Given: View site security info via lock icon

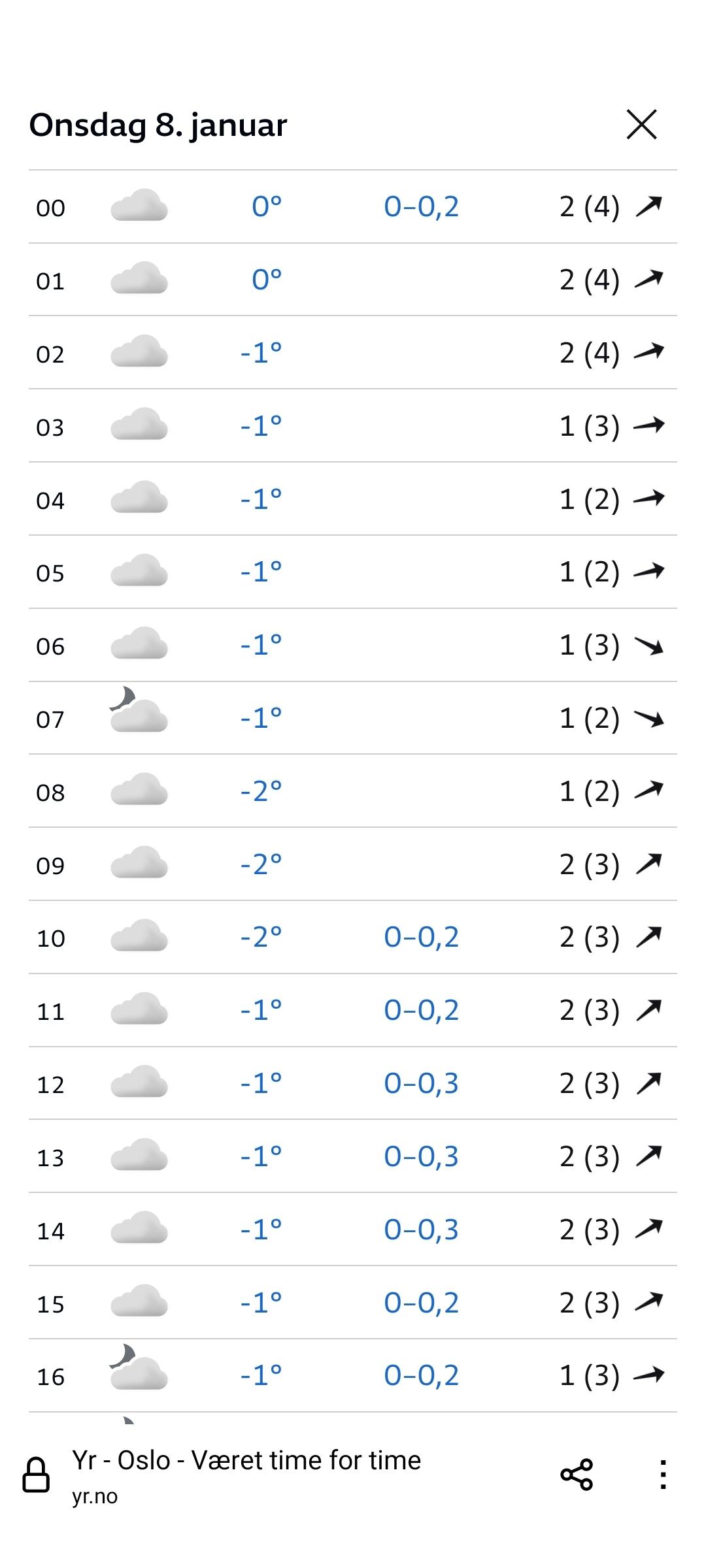Looking at the screenshot, I should coord(36,1475).
